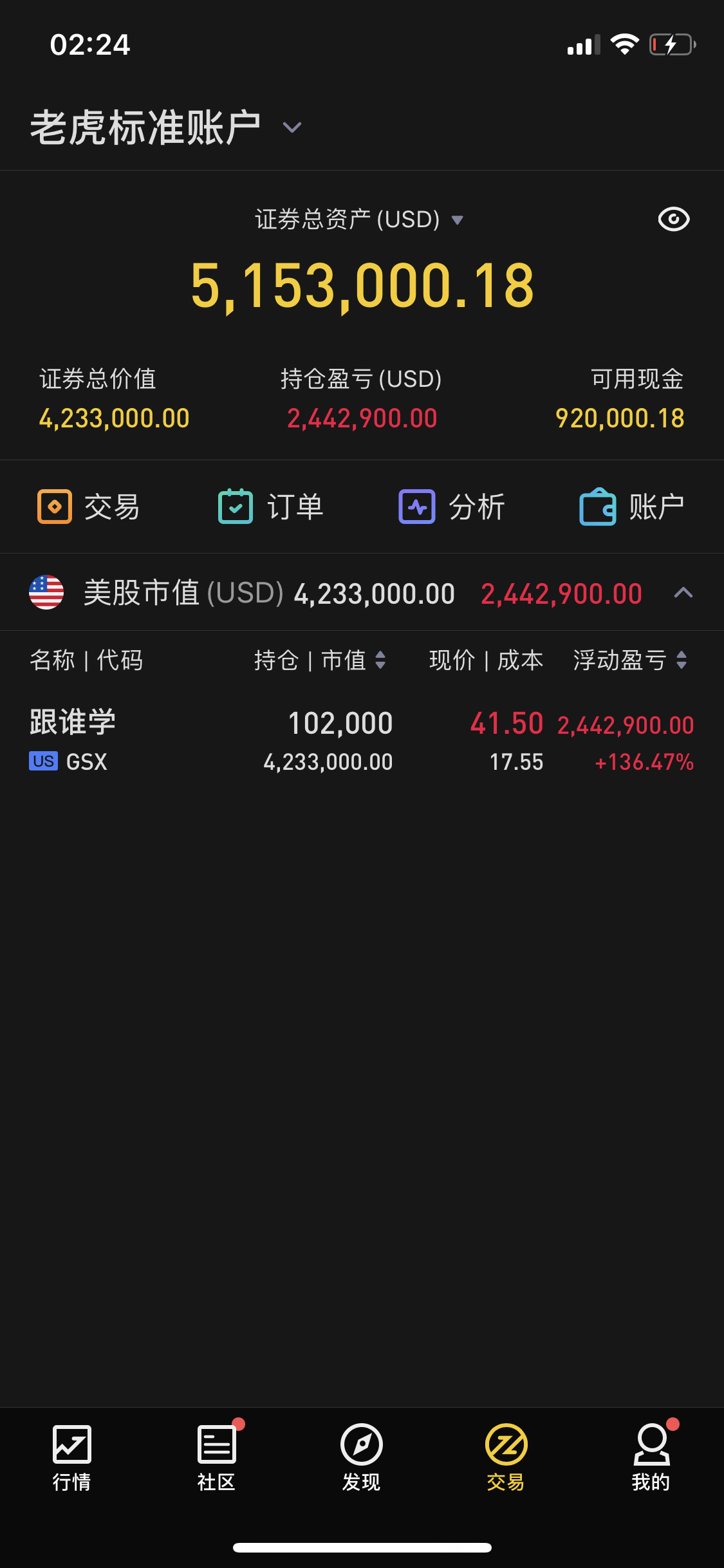Open the 交易 shortcut button with orange icon
The image size is (724, 1568).
[x=89, y=507]
